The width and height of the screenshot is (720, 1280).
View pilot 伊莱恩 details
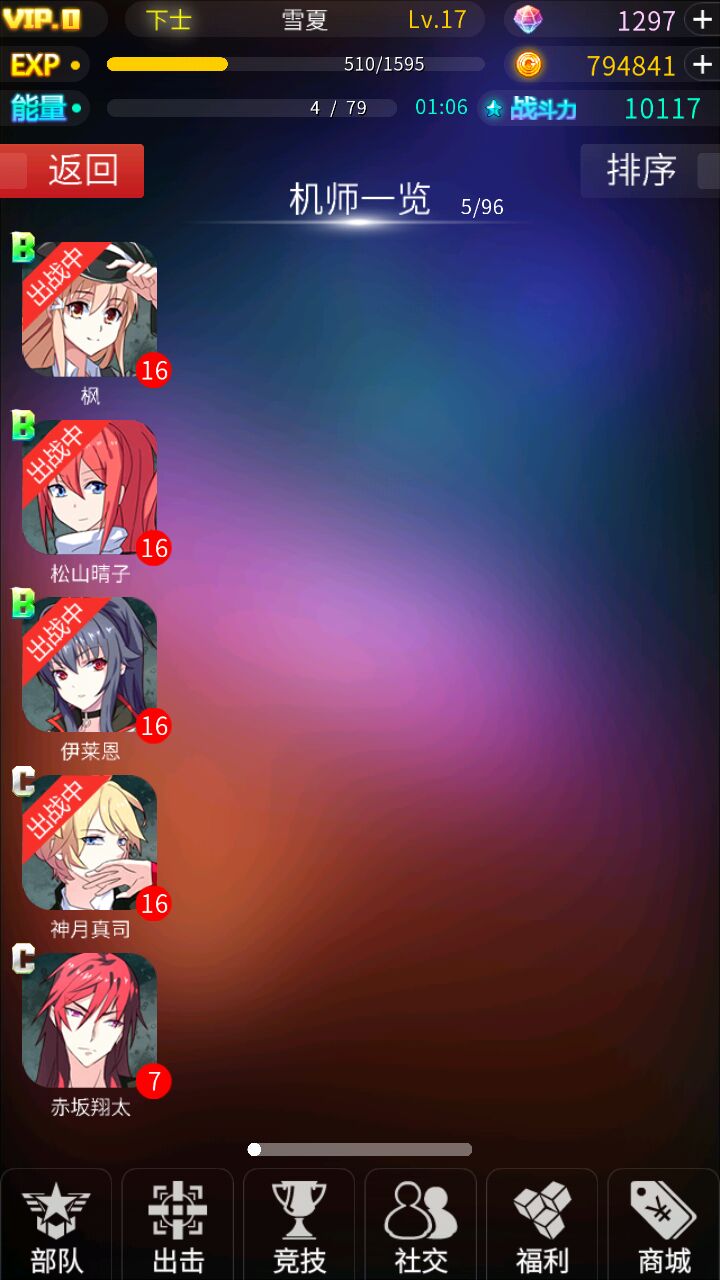90,665
